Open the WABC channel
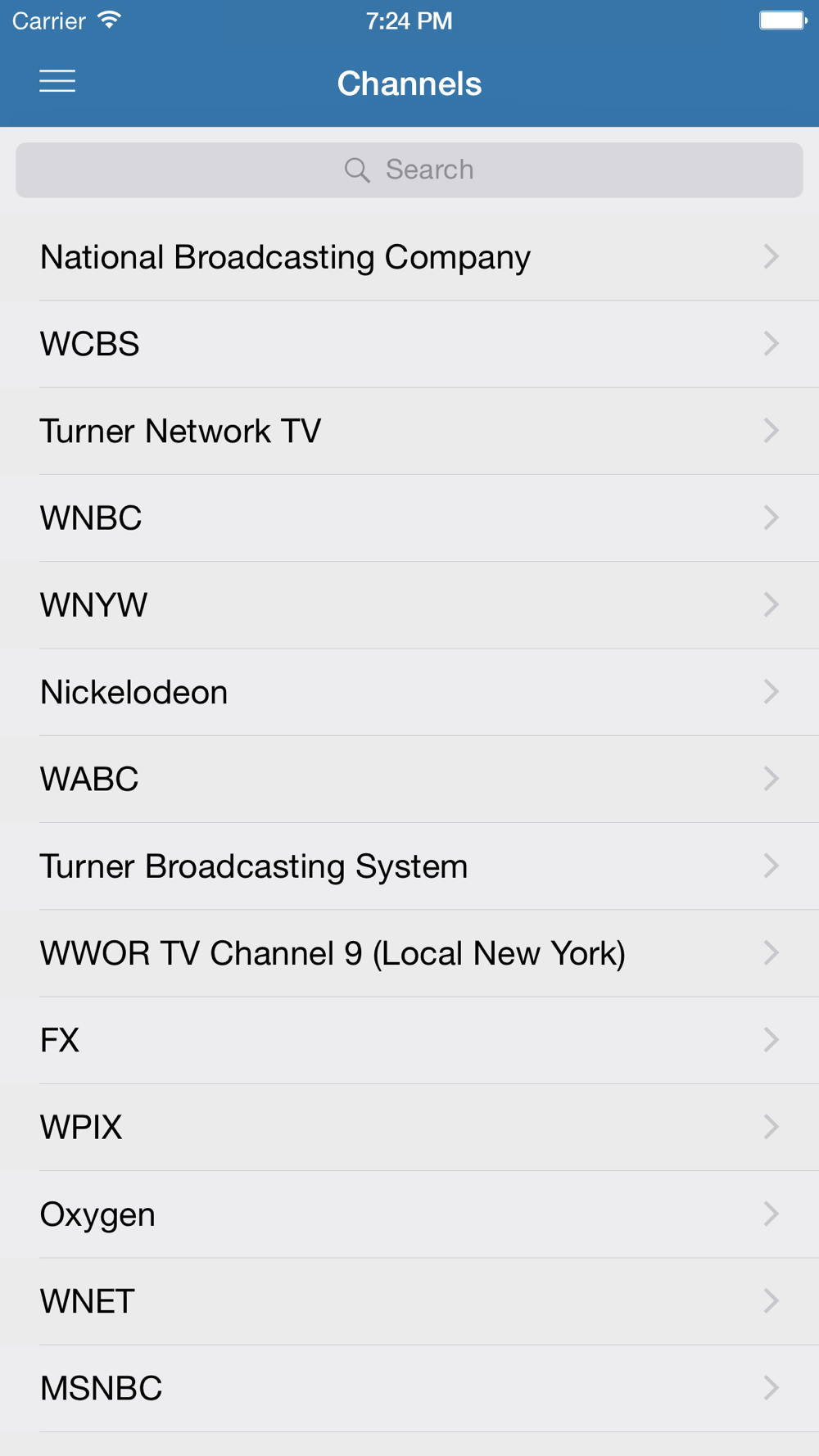The width and height of the screenshot is (819, 1456). point(409,779)
